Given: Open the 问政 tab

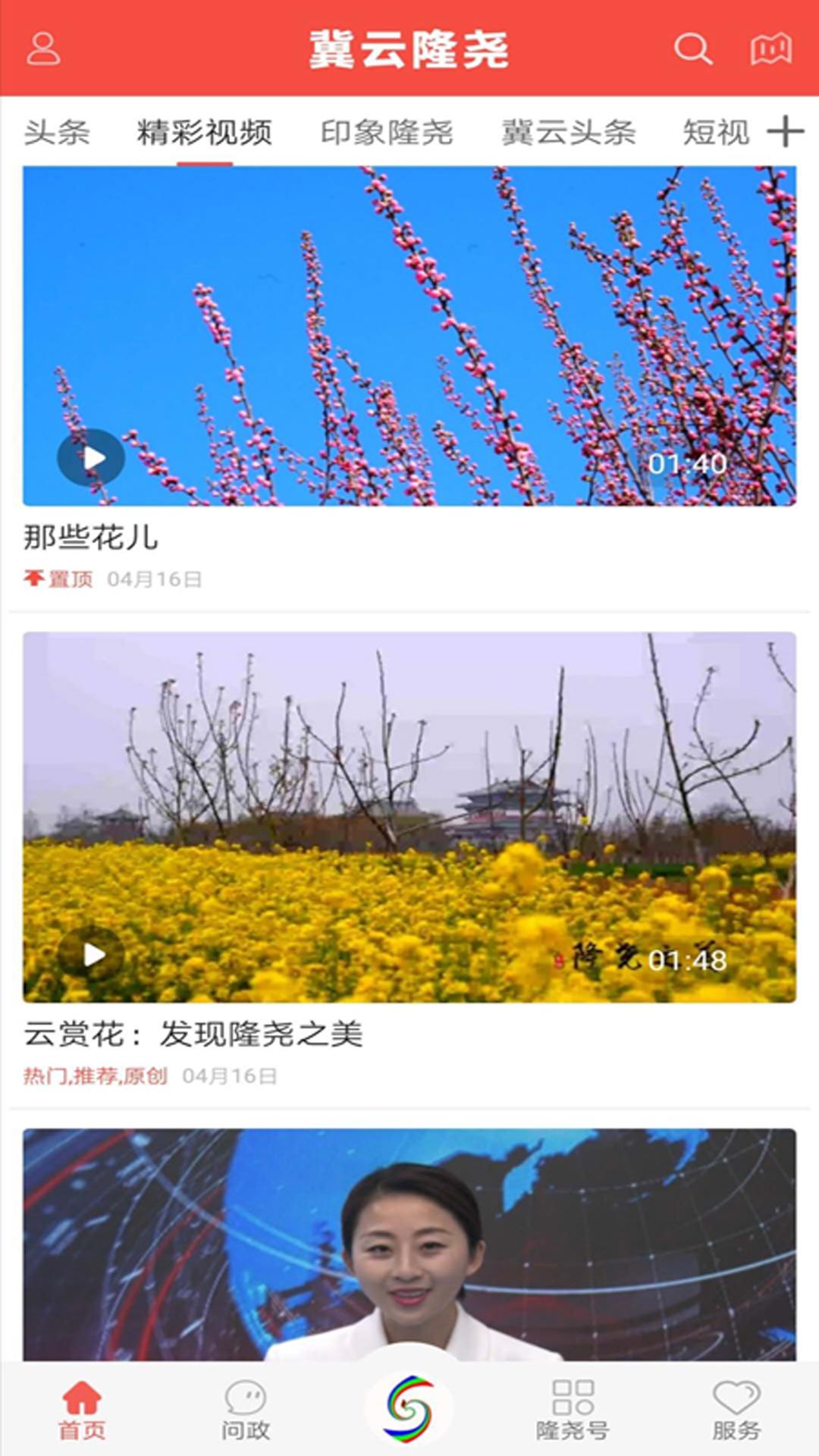Looking at the screenshot, I should (x=246, y=1410).
